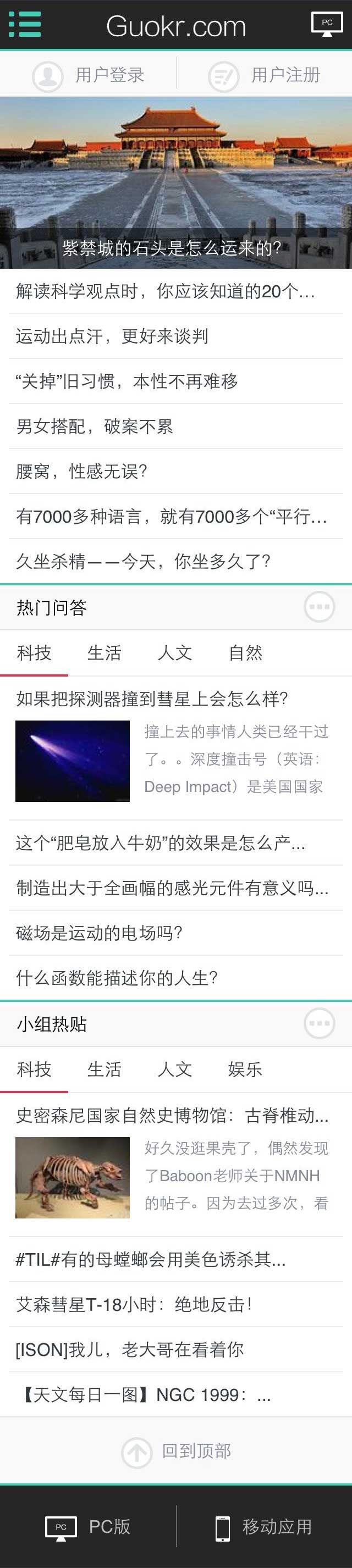Open 久坐杀精 article
The width and height of the screenshot is (352, 1568).
(x=143, y=561)
